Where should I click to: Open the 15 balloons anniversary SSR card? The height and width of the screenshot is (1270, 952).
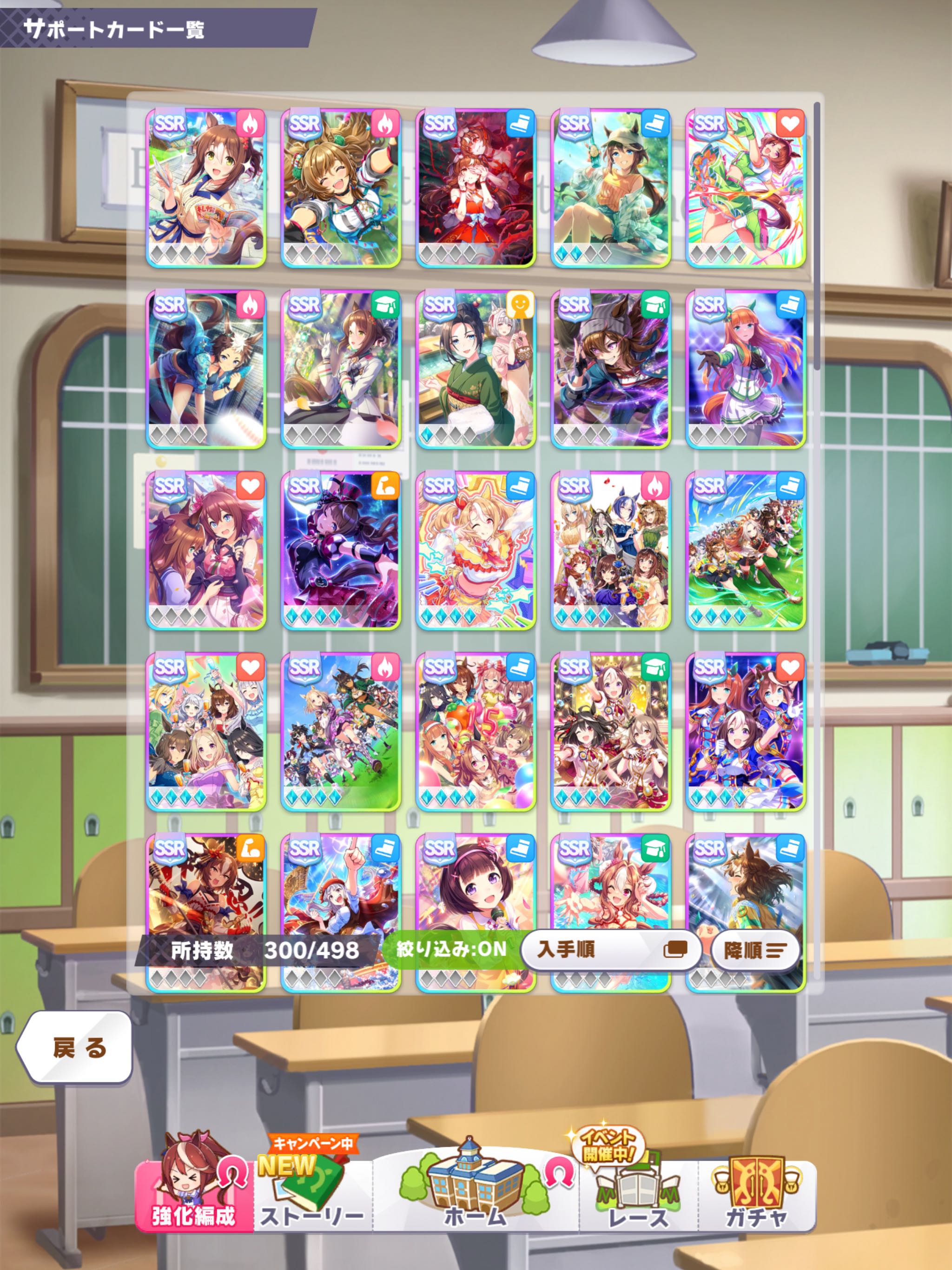[476, 731]
